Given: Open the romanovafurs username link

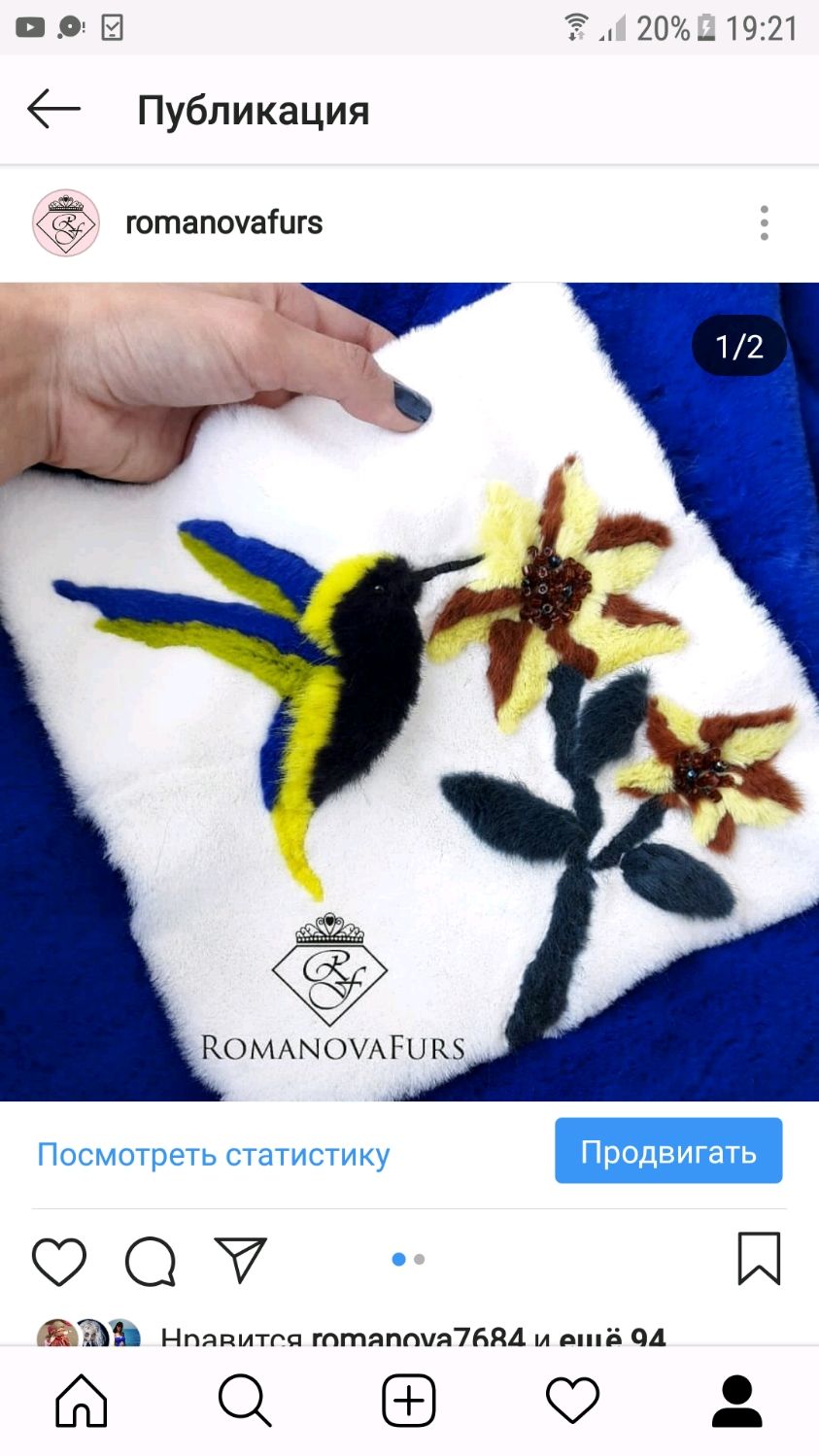Looking at the screenshot, I should pyautogui.click(x=223, y=222).
